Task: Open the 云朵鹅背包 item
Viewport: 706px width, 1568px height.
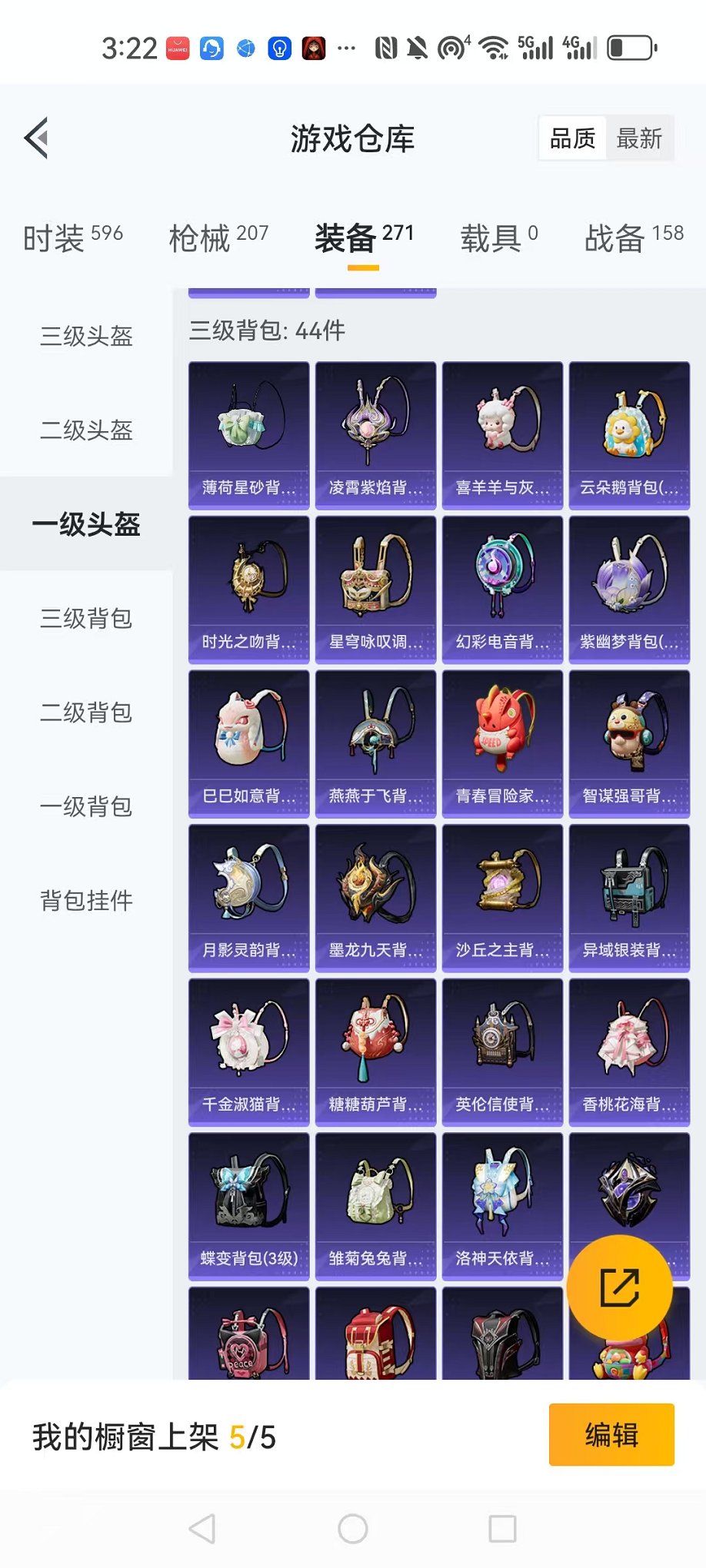Action: (x=629, y=435)
